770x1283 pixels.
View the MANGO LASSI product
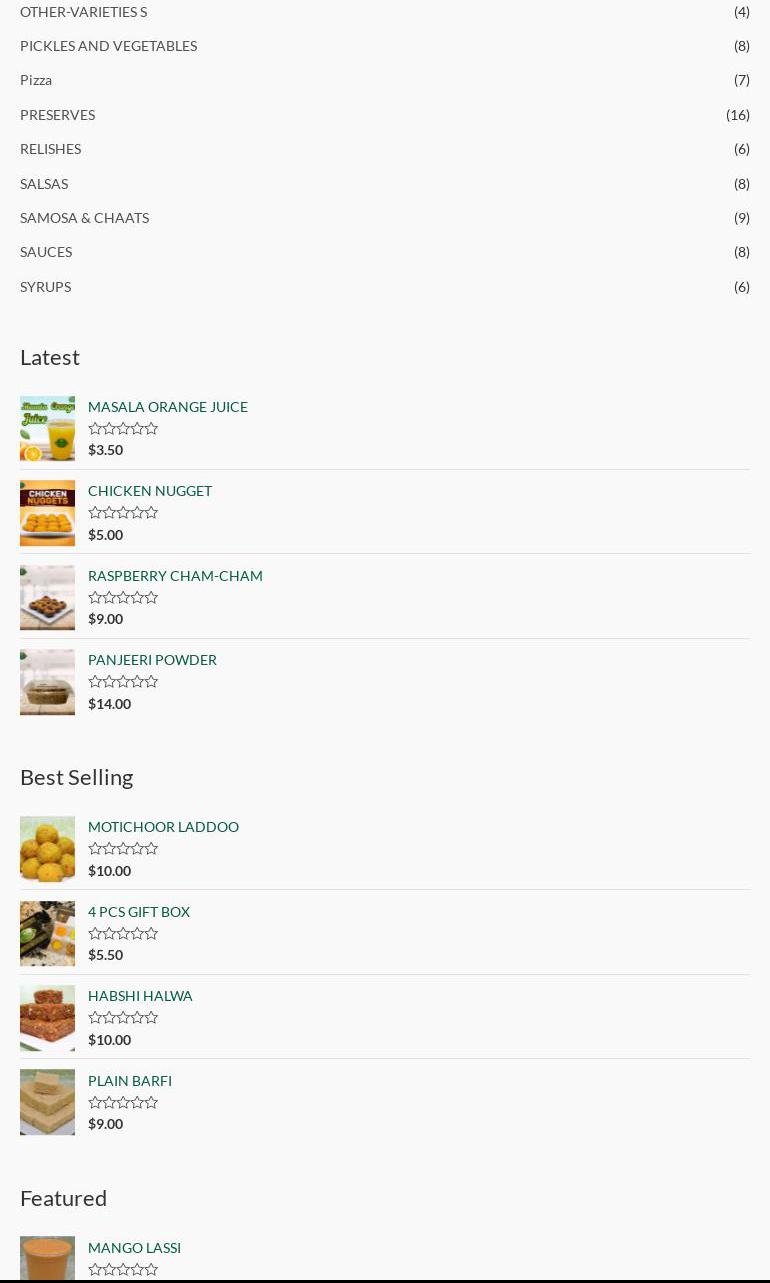134,1248
